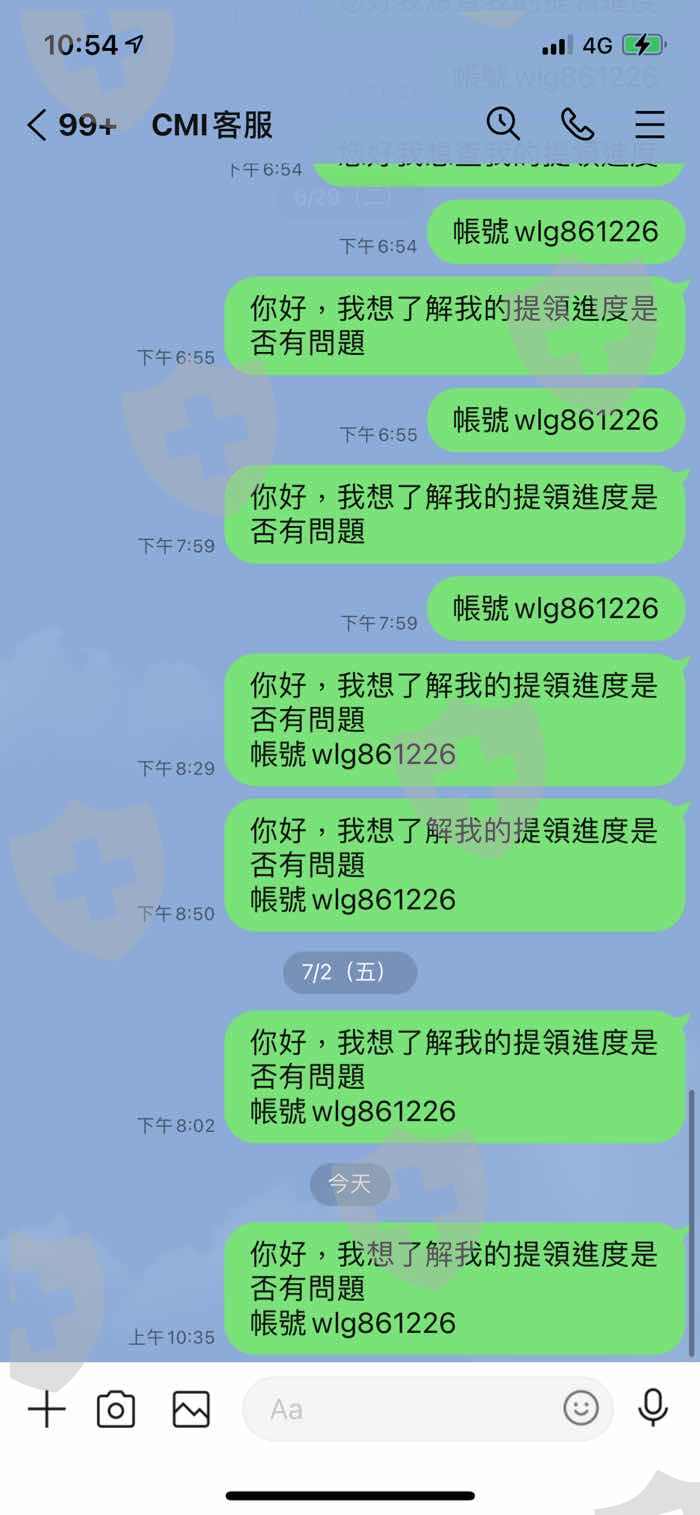Search within the CMI客服 chat
The image size is (700, 1515).
tap(503, 124)
